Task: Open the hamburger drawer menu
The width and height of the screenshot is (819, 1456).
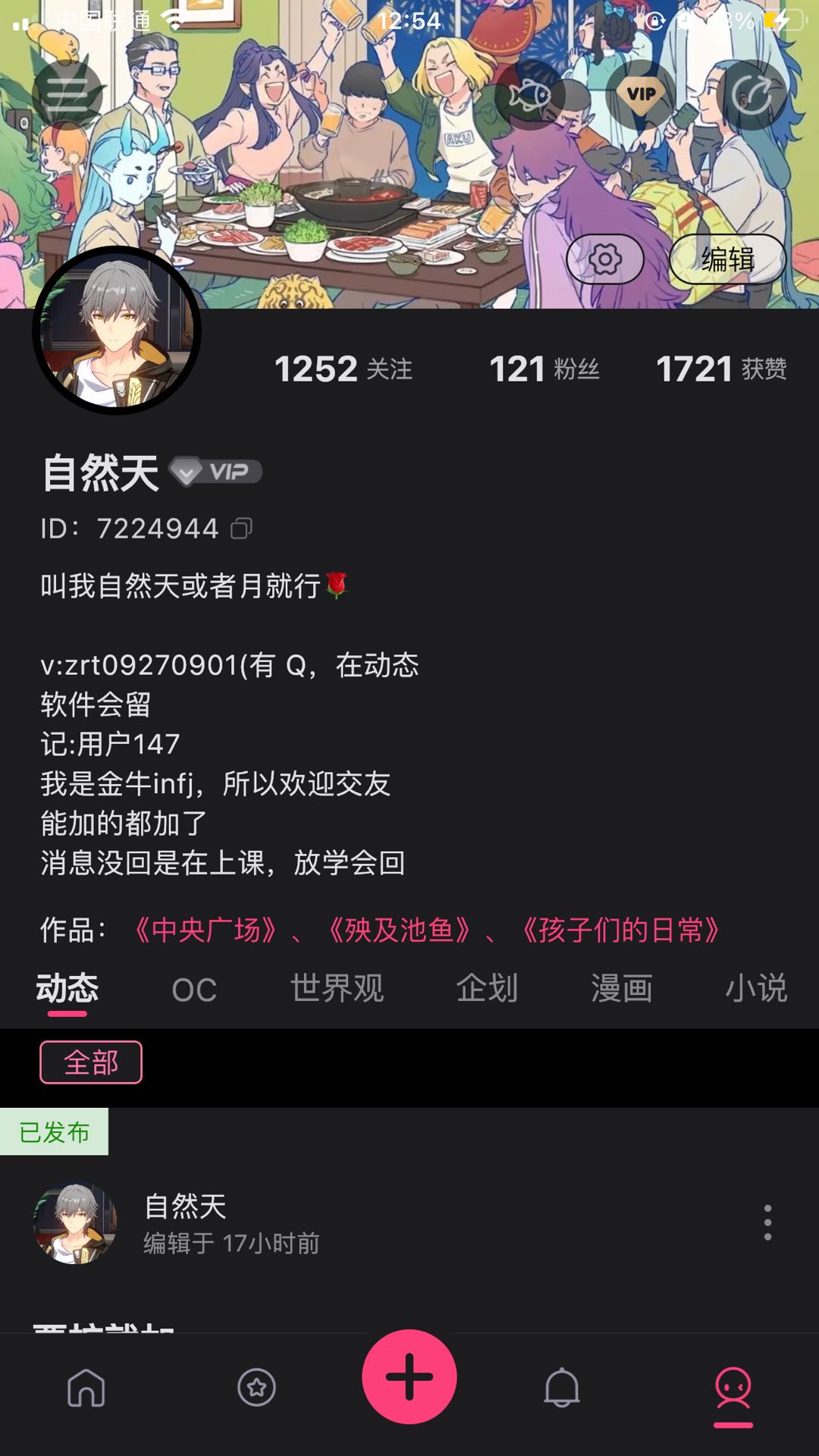Action: point(67,95)
